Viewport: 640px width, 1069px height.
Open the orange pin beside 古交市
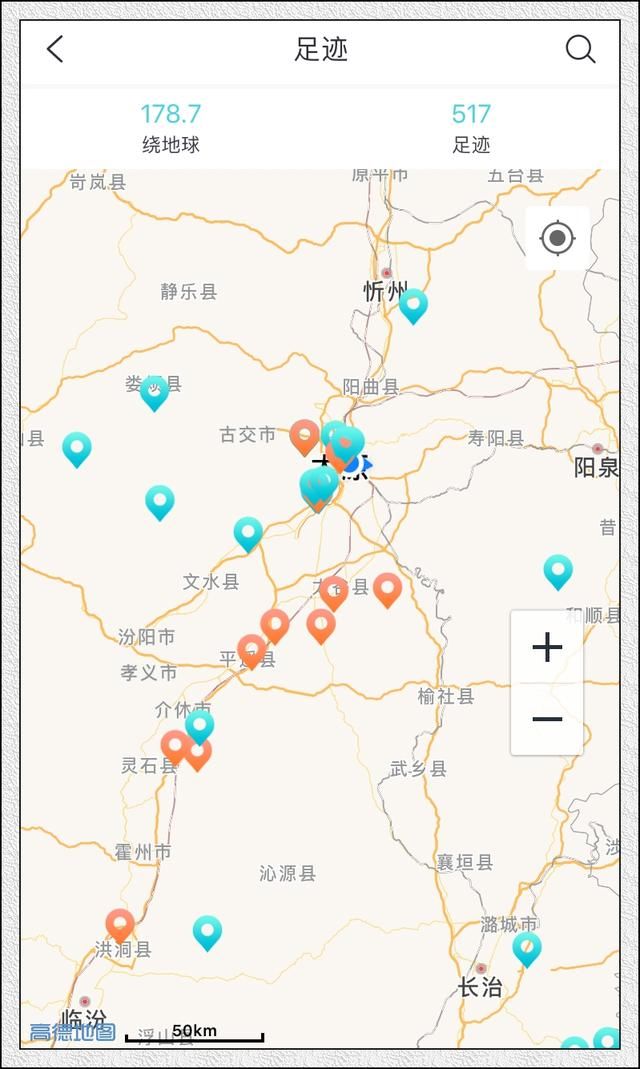(x=305, y=434)
